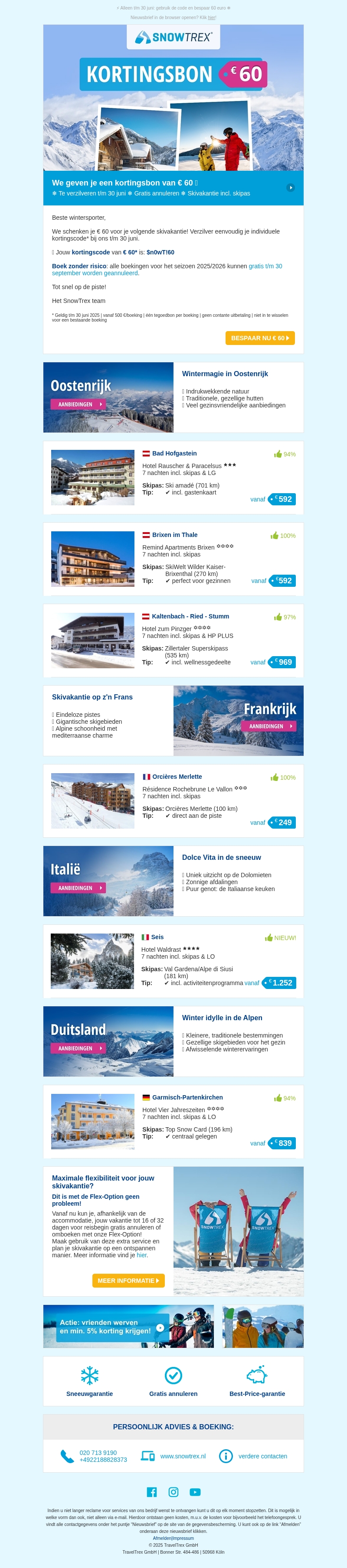Open the Seis Hotel Waldrast offer

point(157,937)
